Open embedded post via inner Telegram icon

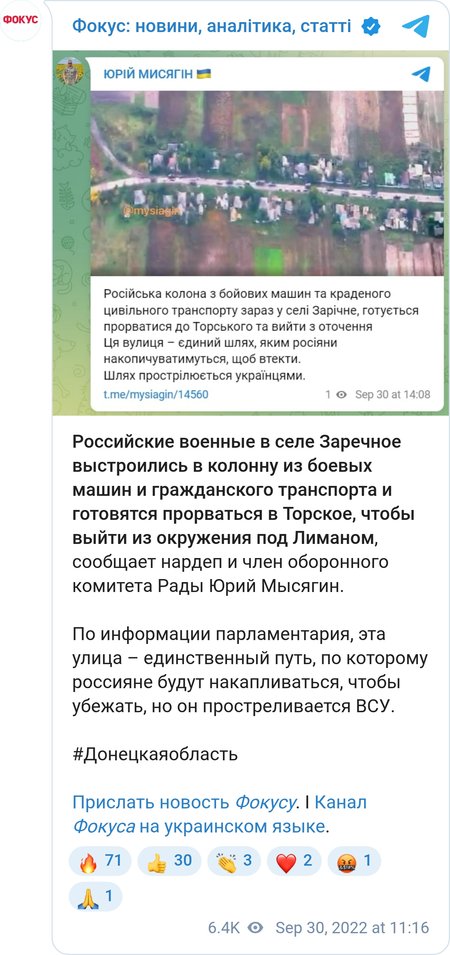click(421, 74)
